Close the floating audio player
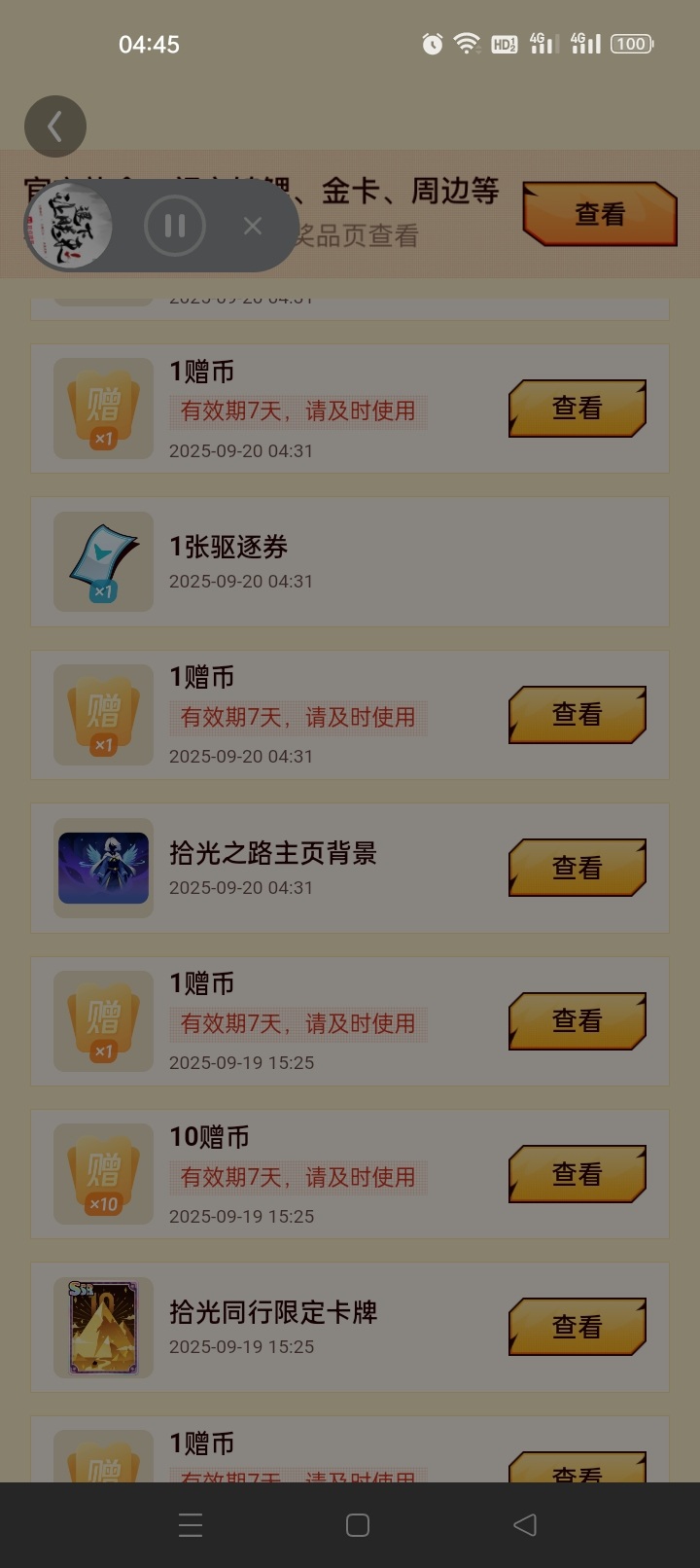This screenshot has height=1568, width=700. [x=253, y=227]
